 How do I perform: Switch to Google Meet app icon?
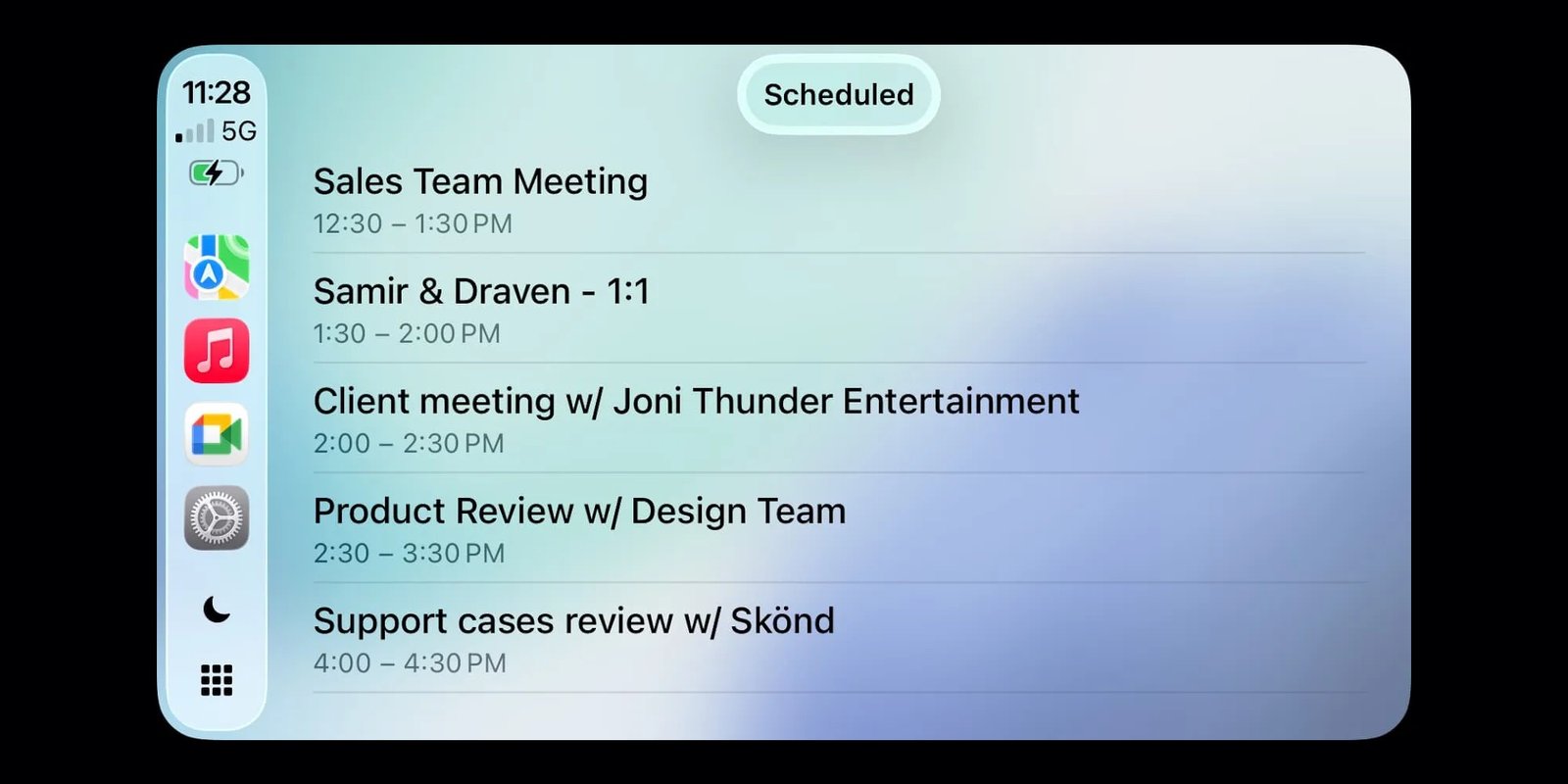(x=217, y=434)
